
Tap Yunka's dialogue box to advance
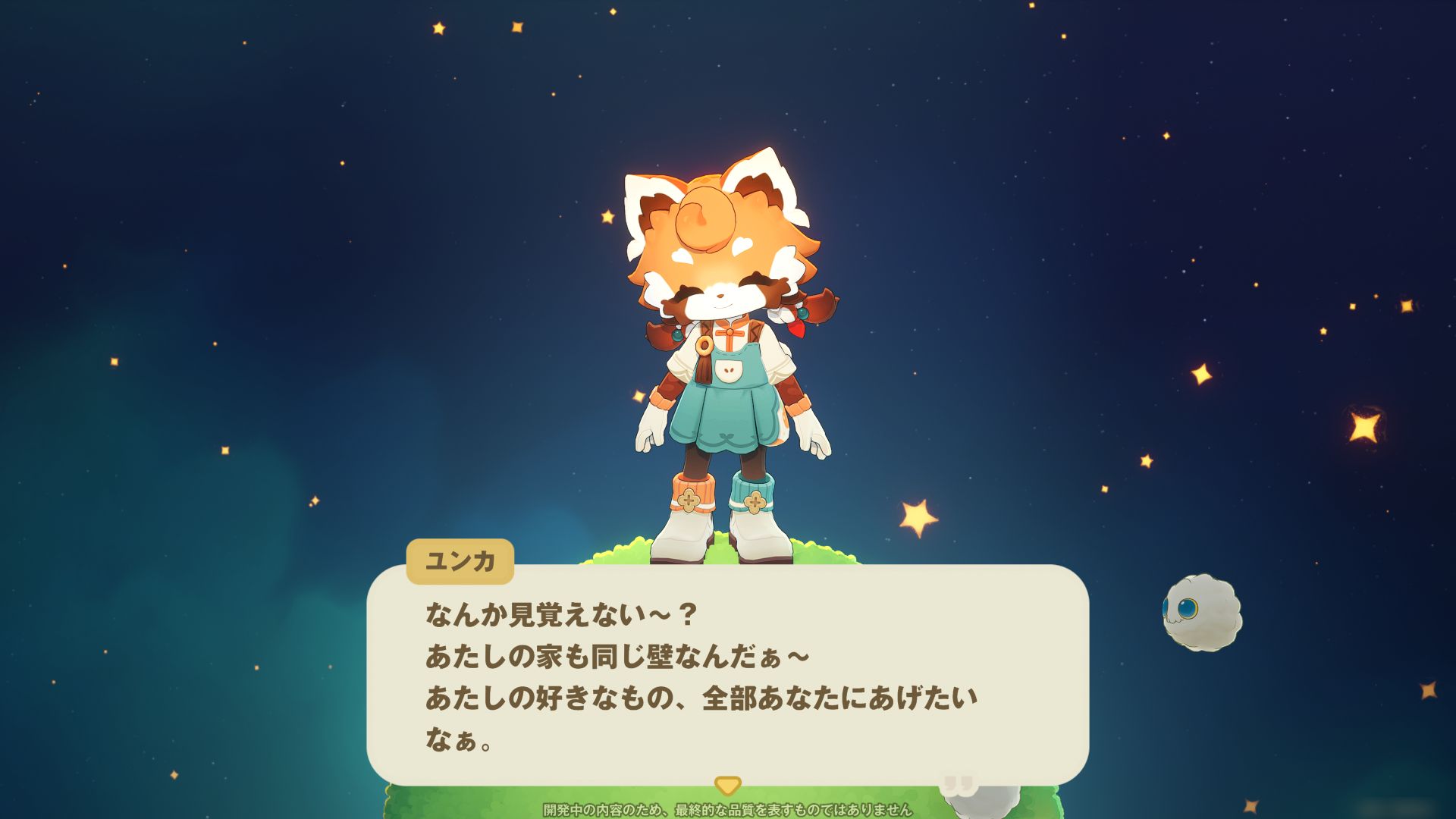click(726, 675)
